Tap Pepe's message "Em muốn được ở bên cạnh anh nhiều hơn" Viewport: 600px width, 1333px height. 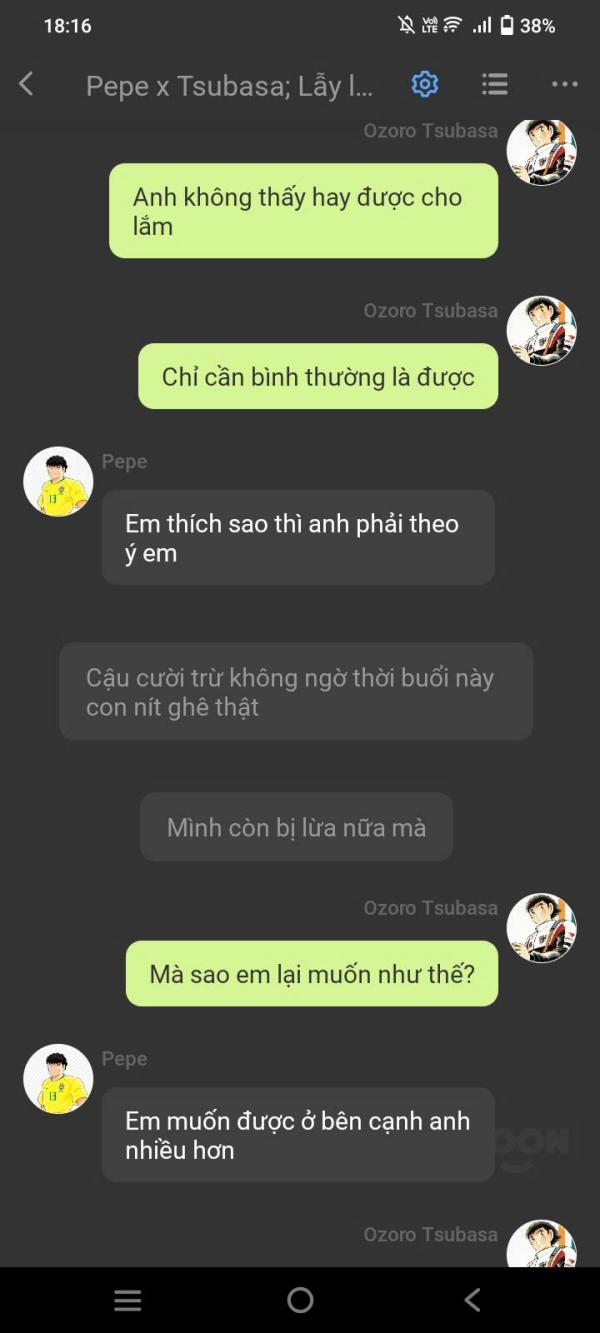(x=298, y=1135)
